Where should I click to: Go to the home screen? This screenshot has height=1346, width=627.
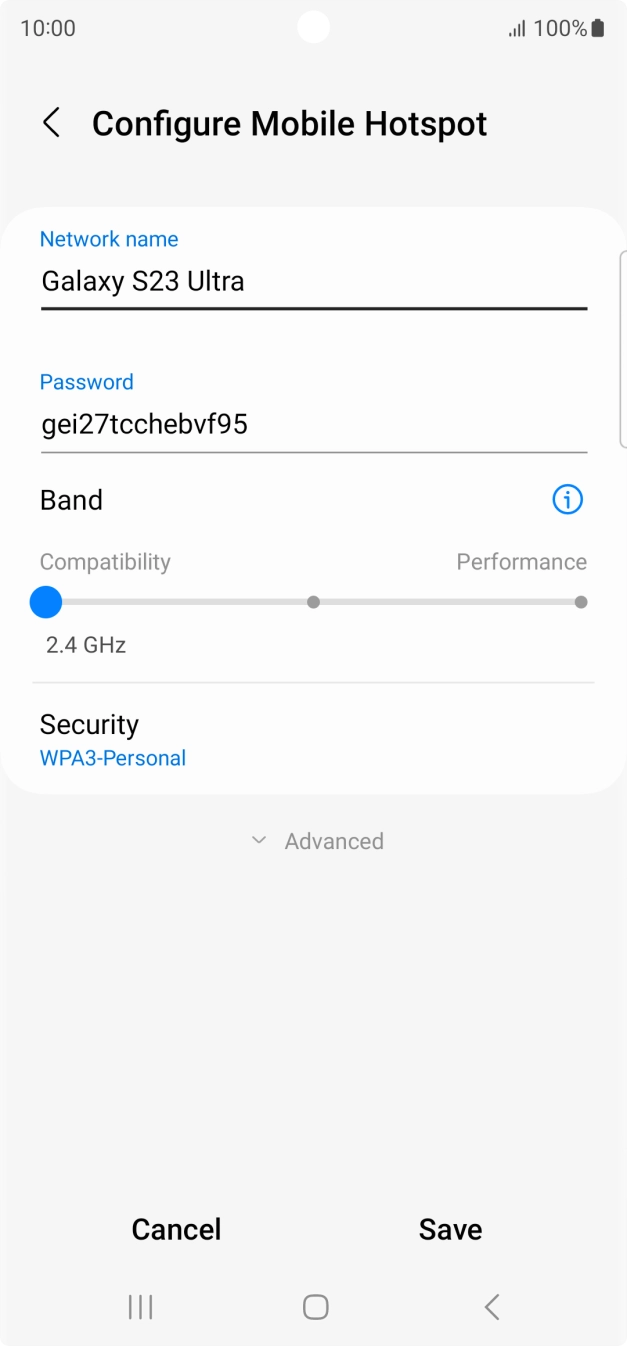coord(315,1306)
